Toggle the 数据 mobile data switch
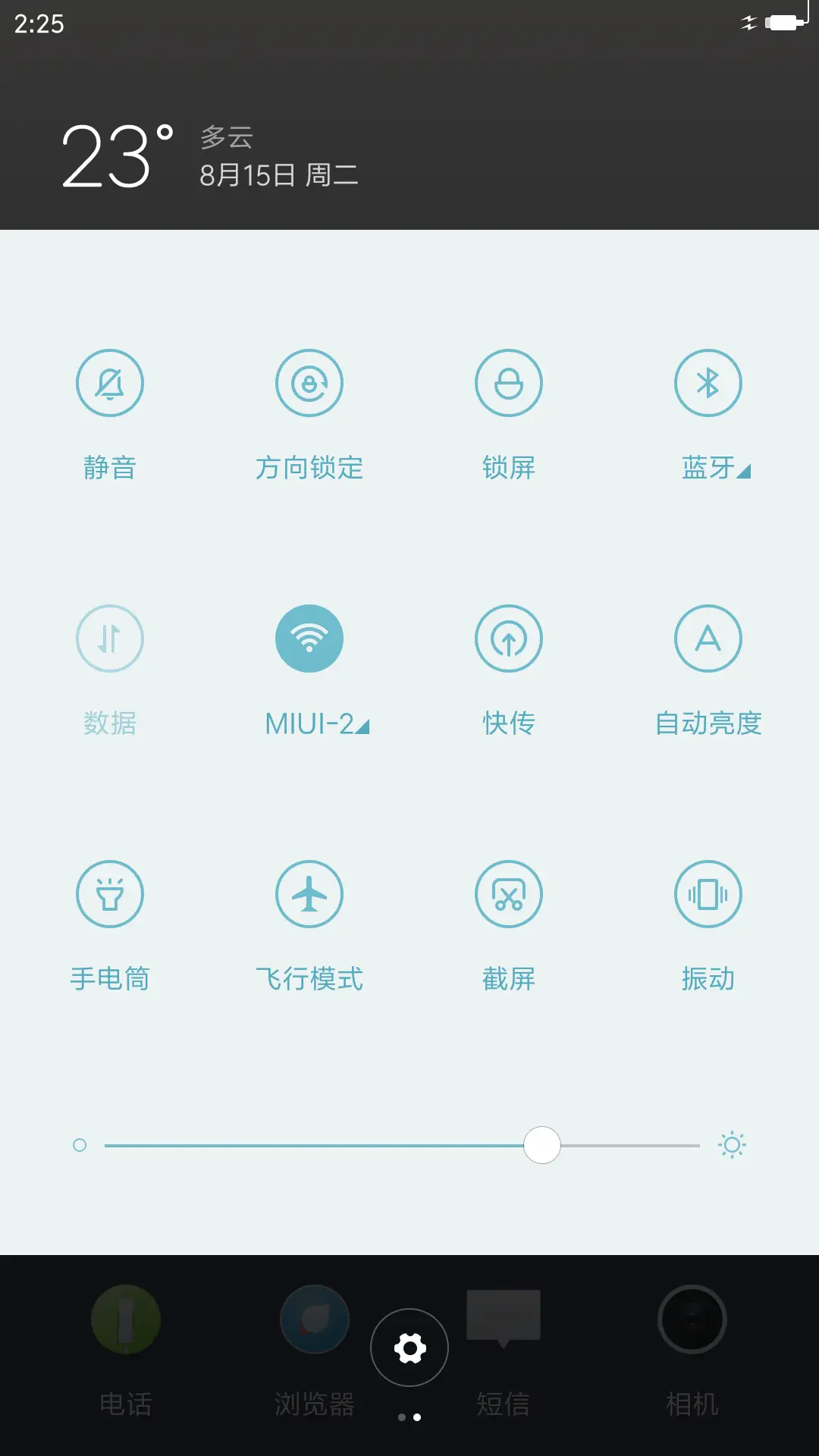Viewport: 819px width, 1456px height. coord(110,639)
